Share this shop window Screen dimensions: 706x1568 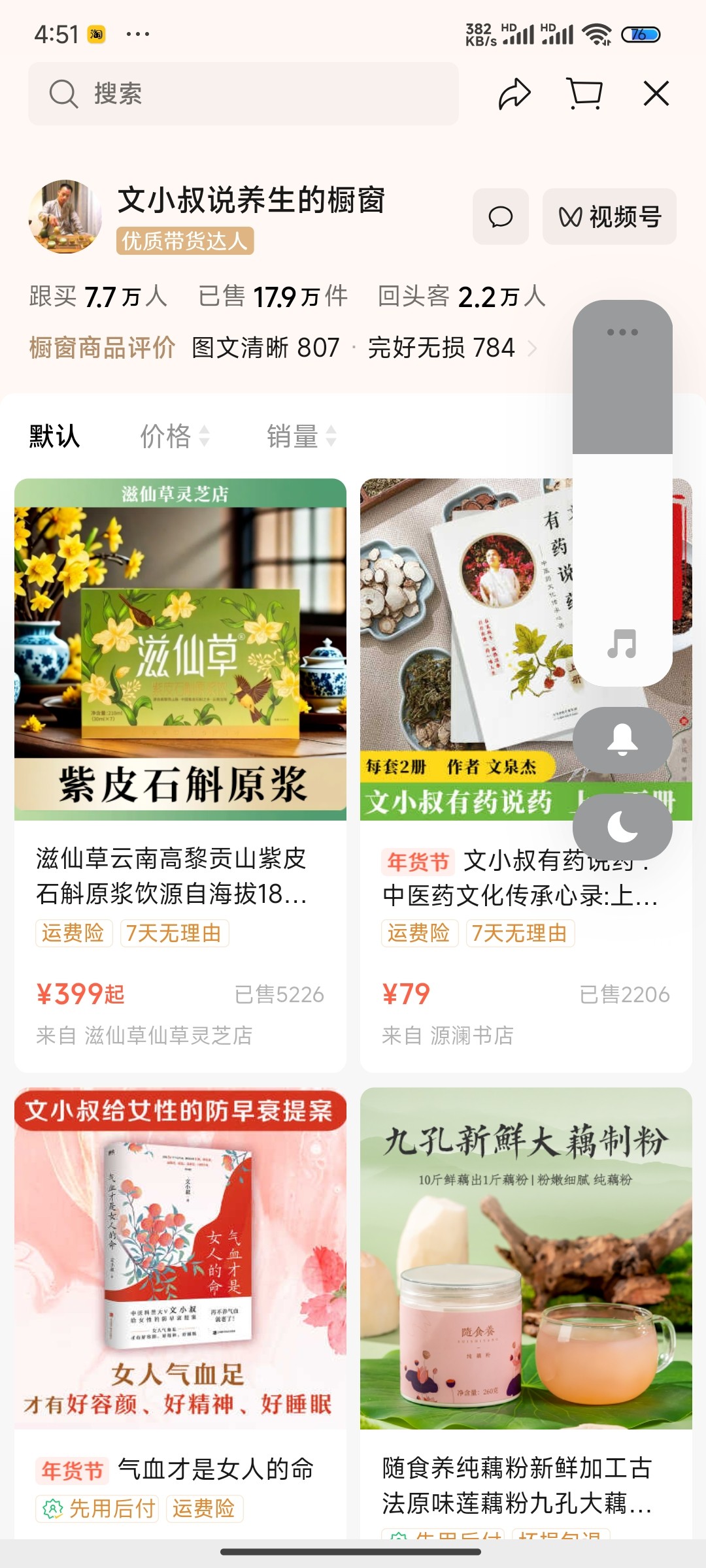[514, 93]
